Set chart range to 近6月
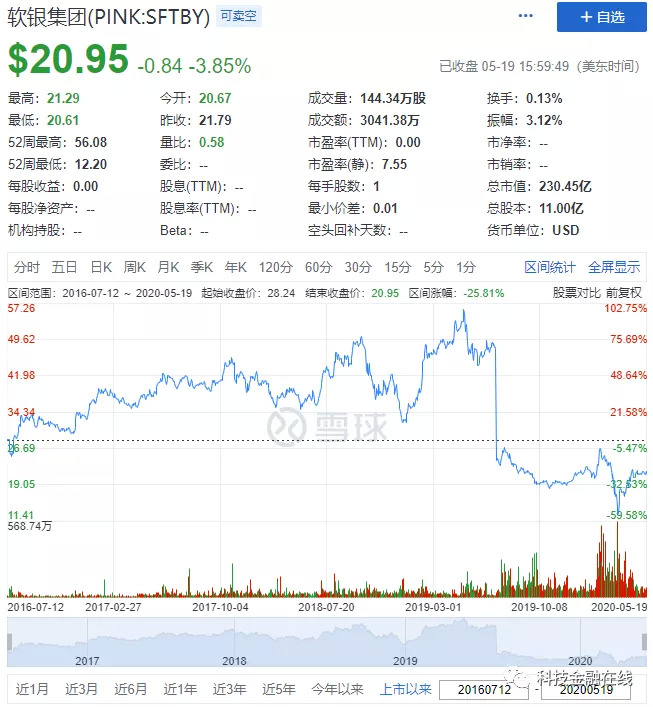Image resolution: width=653 pixels, height=707 pixels. (130, 688)
